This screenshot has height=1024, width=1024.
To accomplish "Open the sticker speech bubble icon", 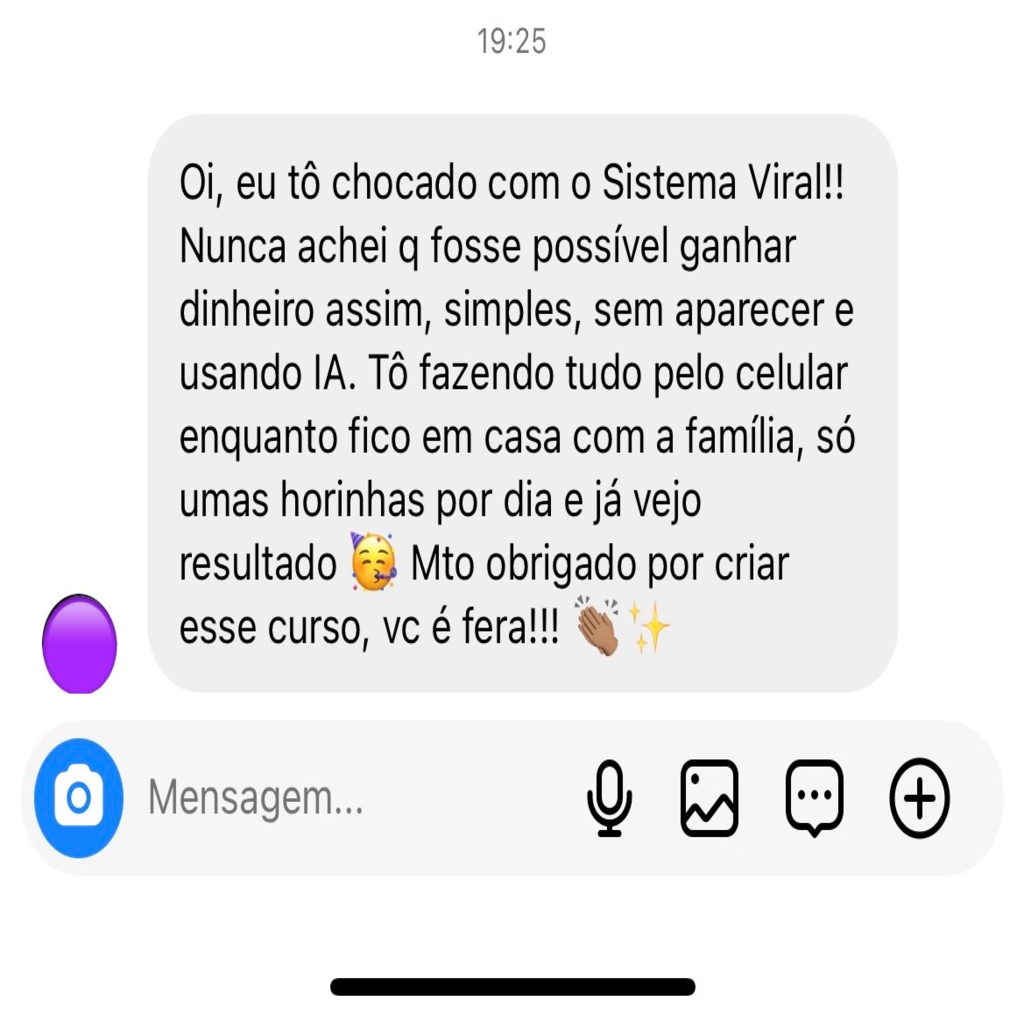I will pos(815,798).
